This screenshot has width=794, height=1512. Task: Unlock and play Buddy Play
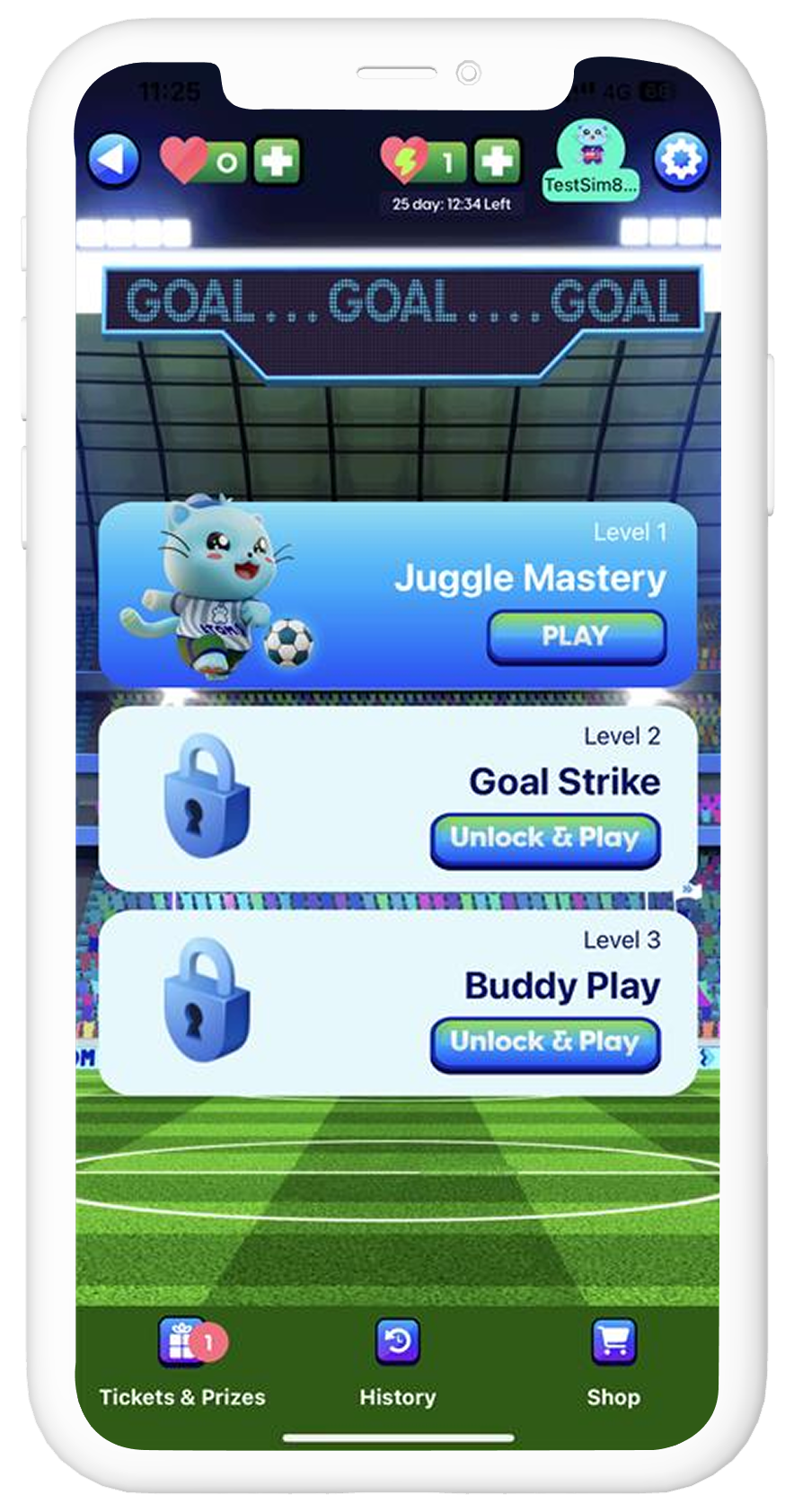545,1043
